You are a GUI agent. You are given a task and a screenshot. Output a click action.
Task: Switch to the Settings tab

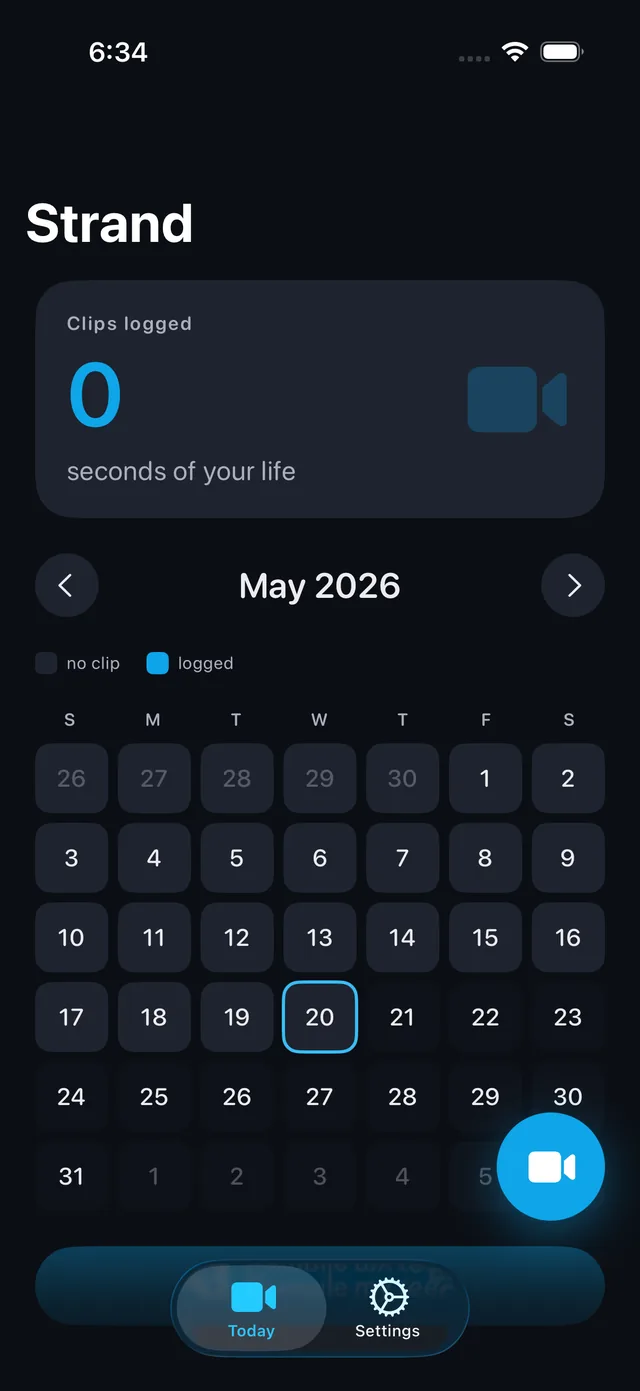387,1309
